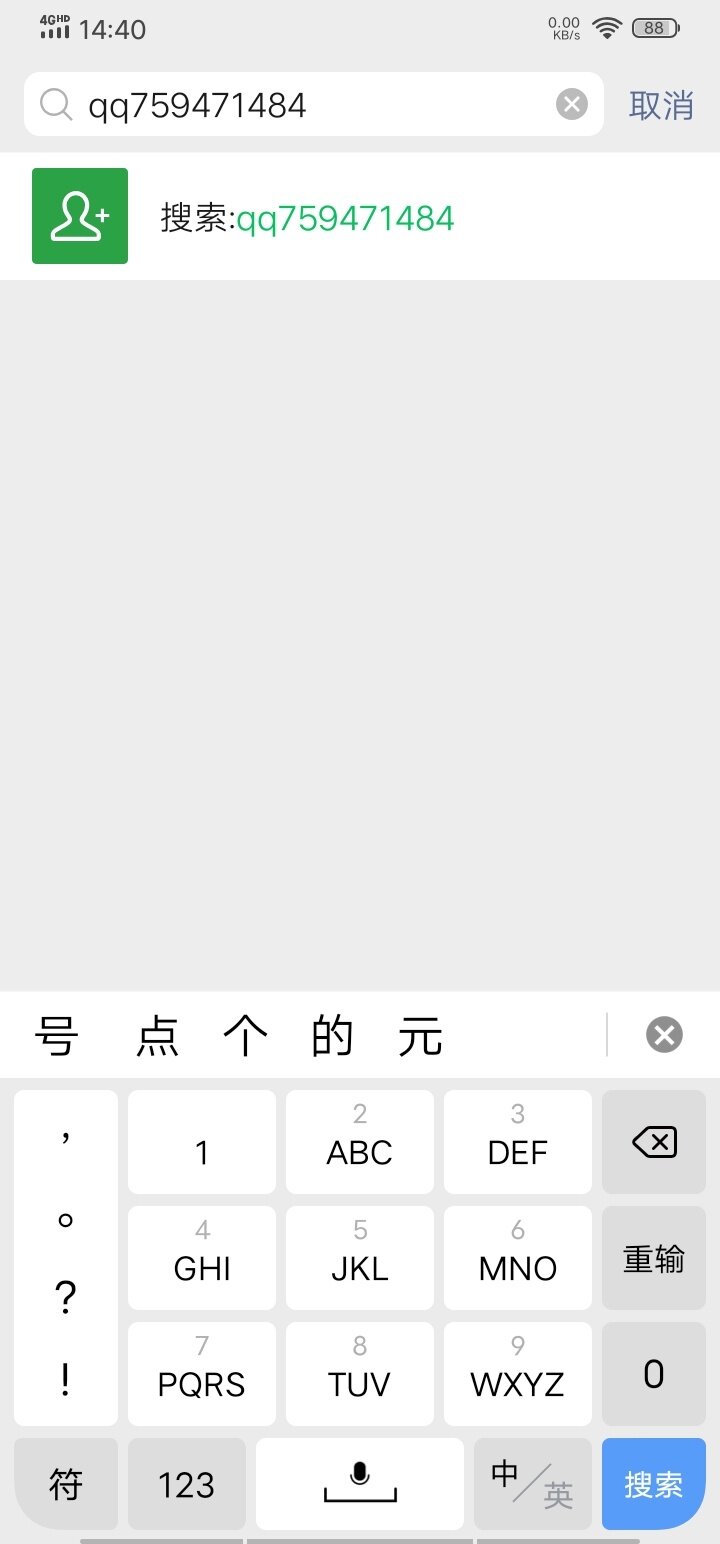Tap the ABC key
The image size is (720, 1544).
click(x=360, y=1141)
